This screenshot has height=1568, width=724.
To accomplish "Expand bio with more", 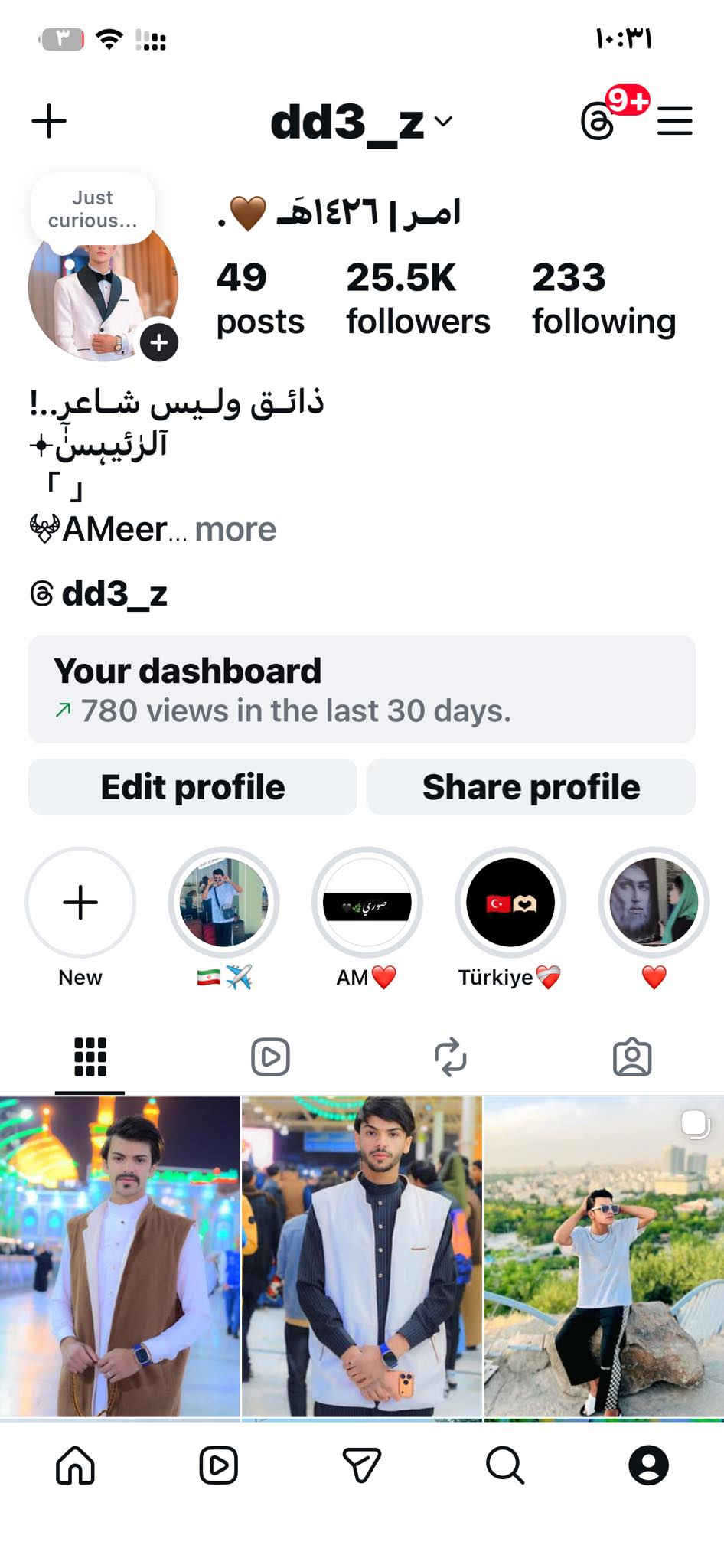I will (x=235, y=529).
